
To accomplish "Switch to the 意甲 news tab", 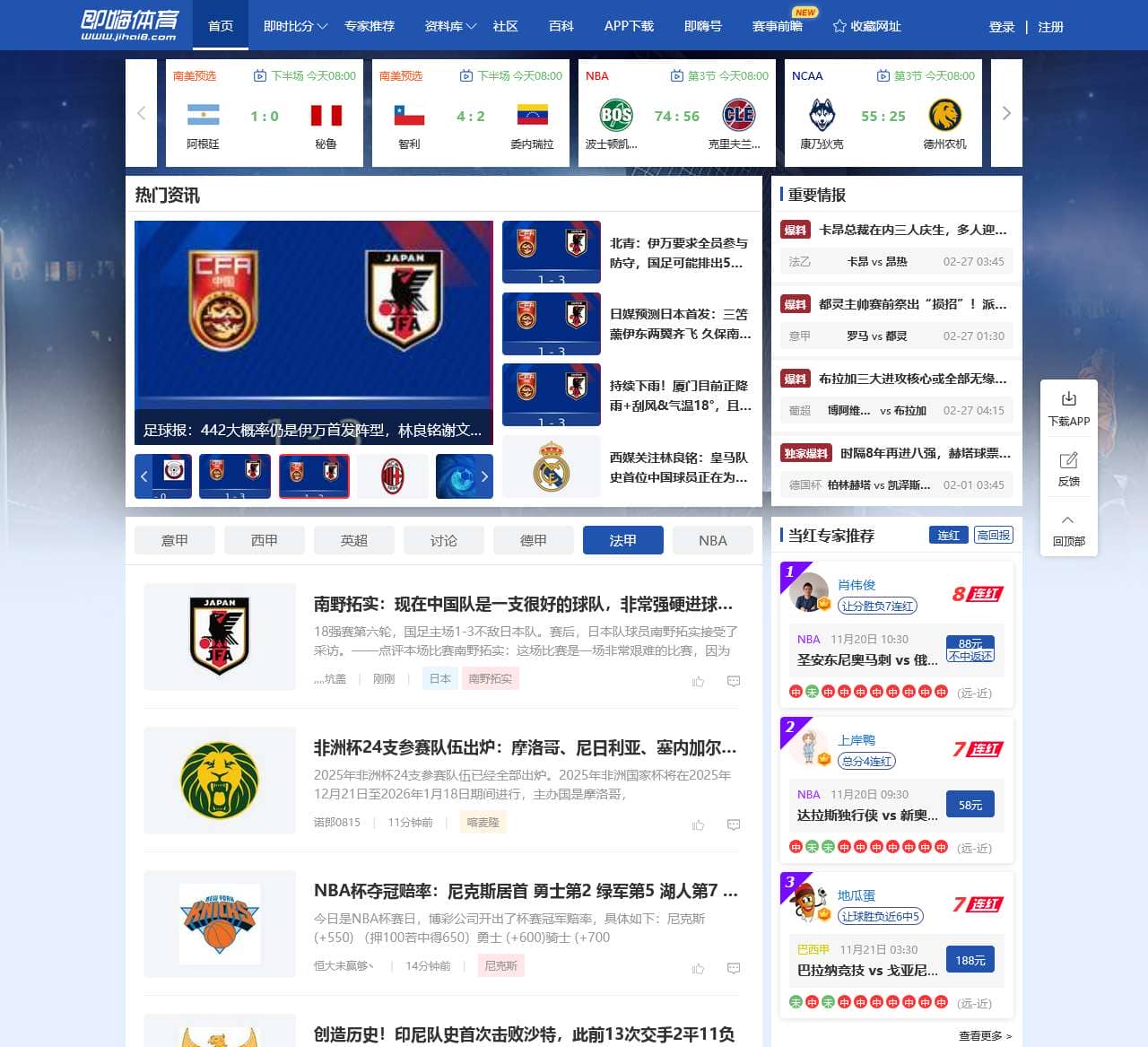I will click(x=175, y=540).
